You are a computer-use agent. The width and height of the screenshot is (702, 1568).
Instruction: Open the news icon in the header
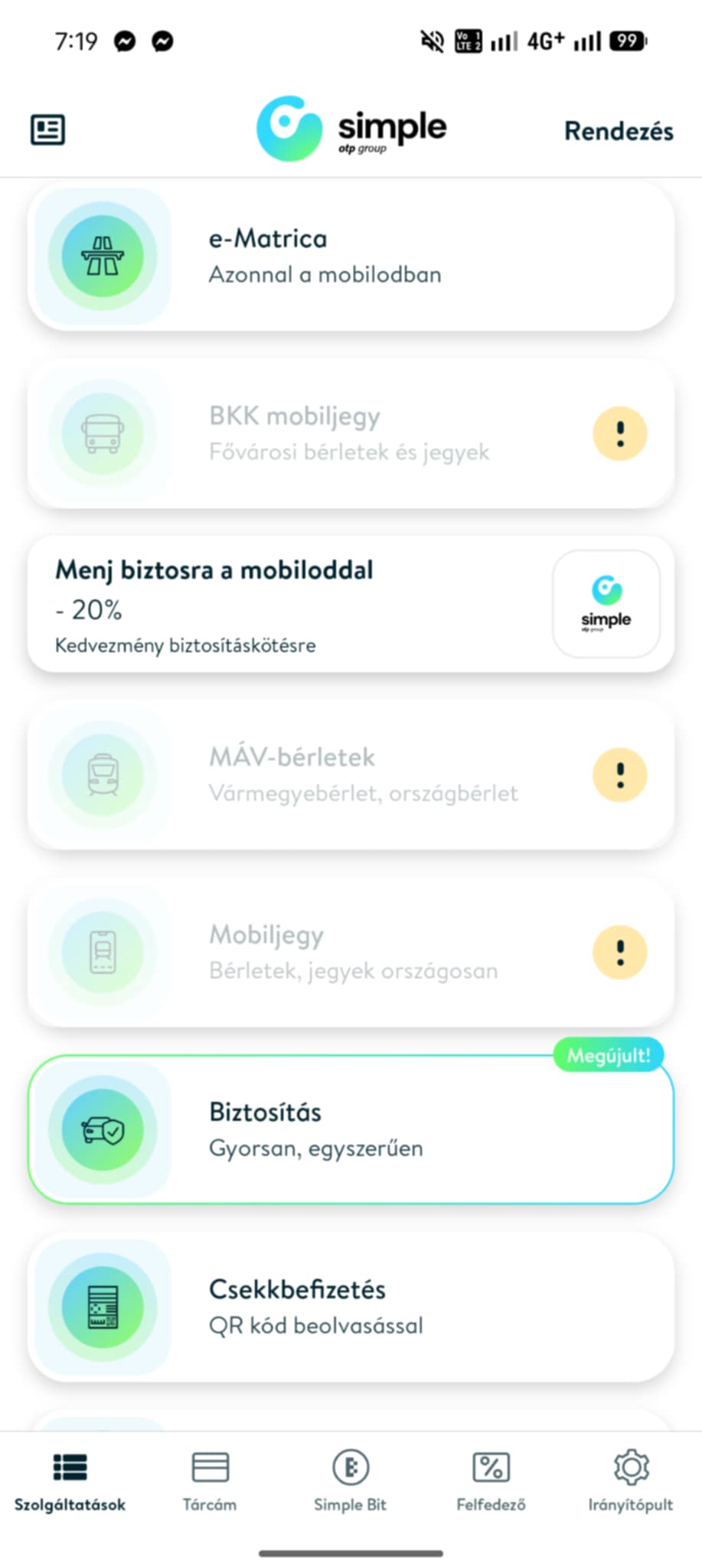47,129
